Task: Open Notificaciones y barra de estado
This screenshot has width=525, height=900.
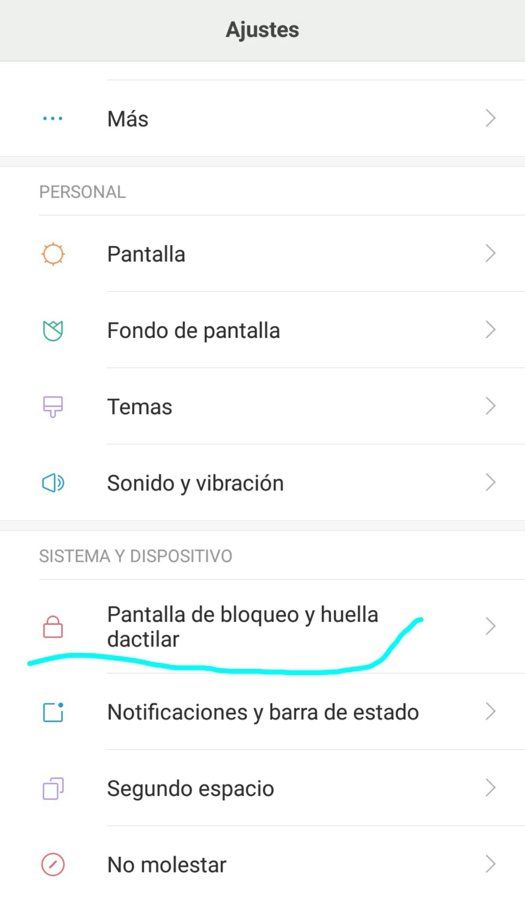Action: pos(262,712)
